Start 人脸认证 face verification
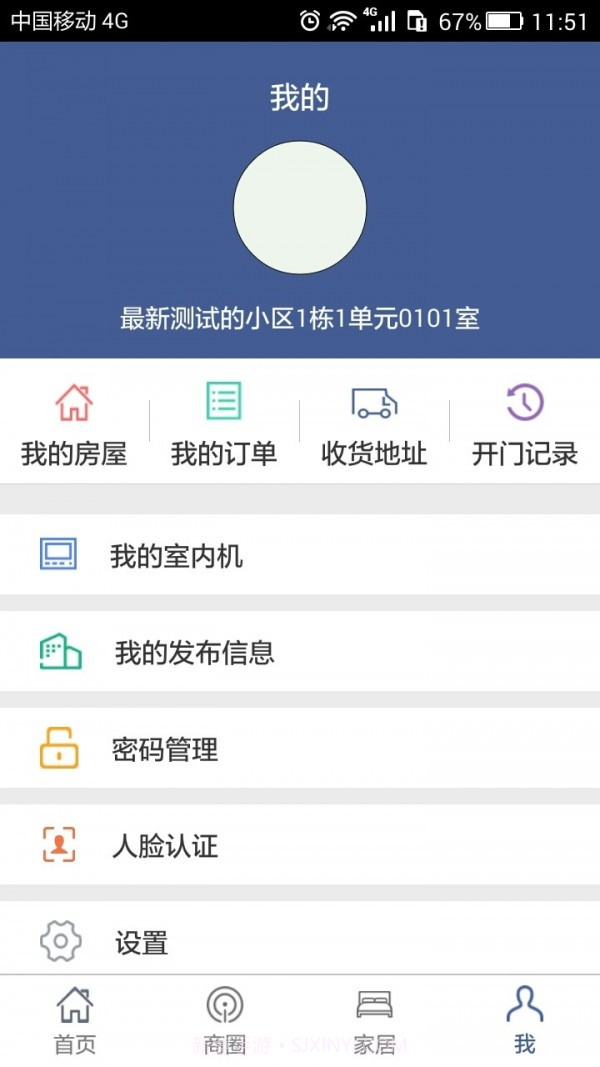The width and height of the screenshot is (600, 1067). 300,846
